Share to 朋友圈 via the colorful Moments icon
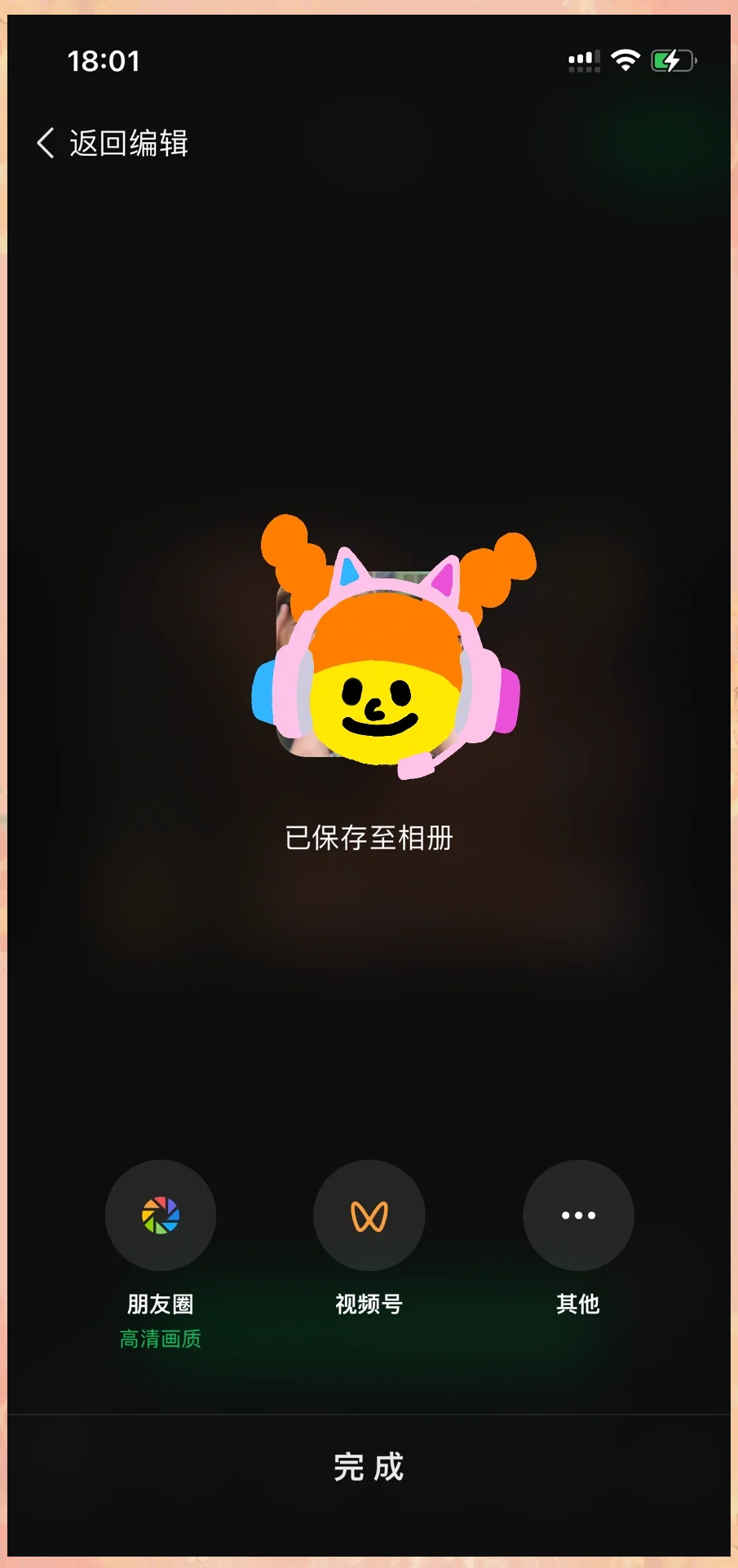Viewport: 738px width, 1568px height. (x=161, y=1215)
